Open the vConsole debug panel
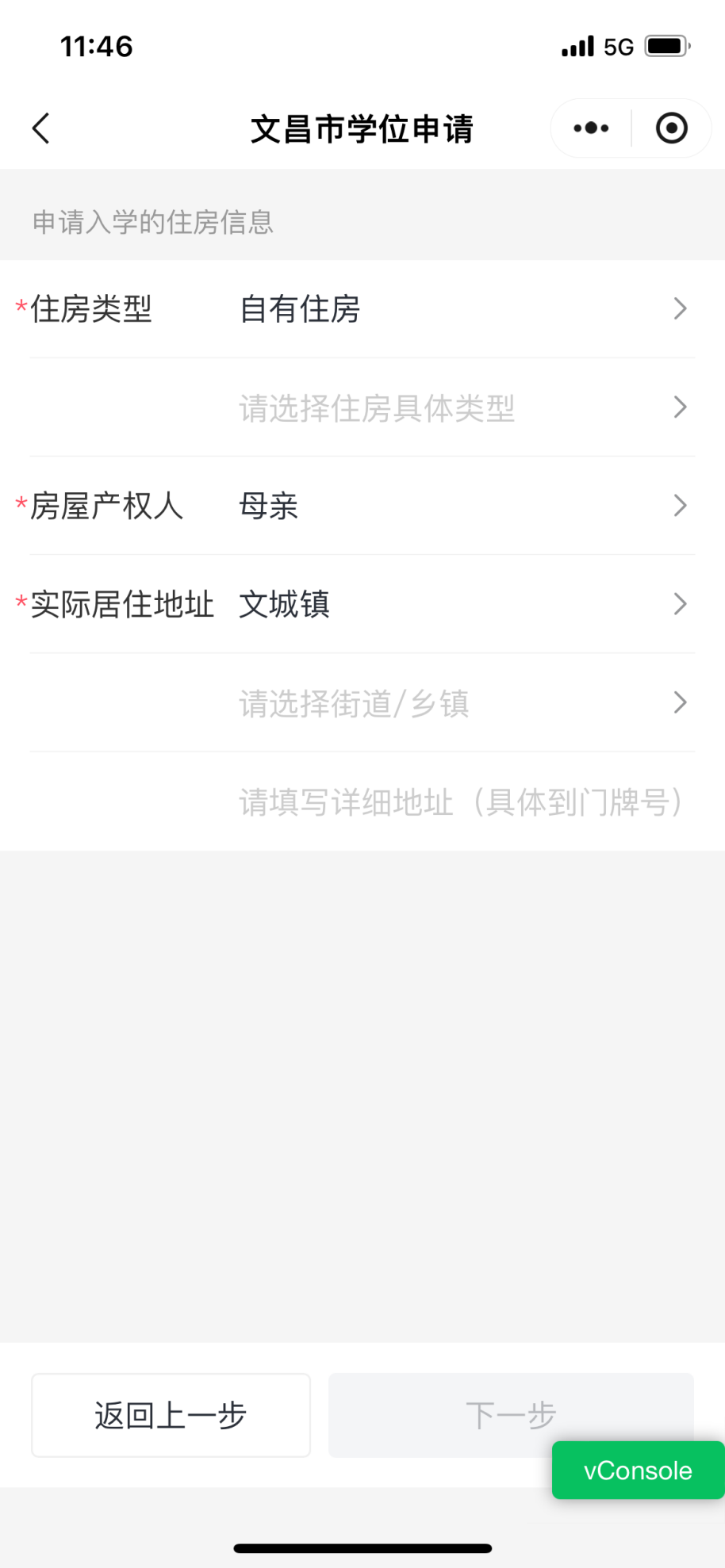The width and height of the screenshot is (725, 1568). pos(638,1470)
